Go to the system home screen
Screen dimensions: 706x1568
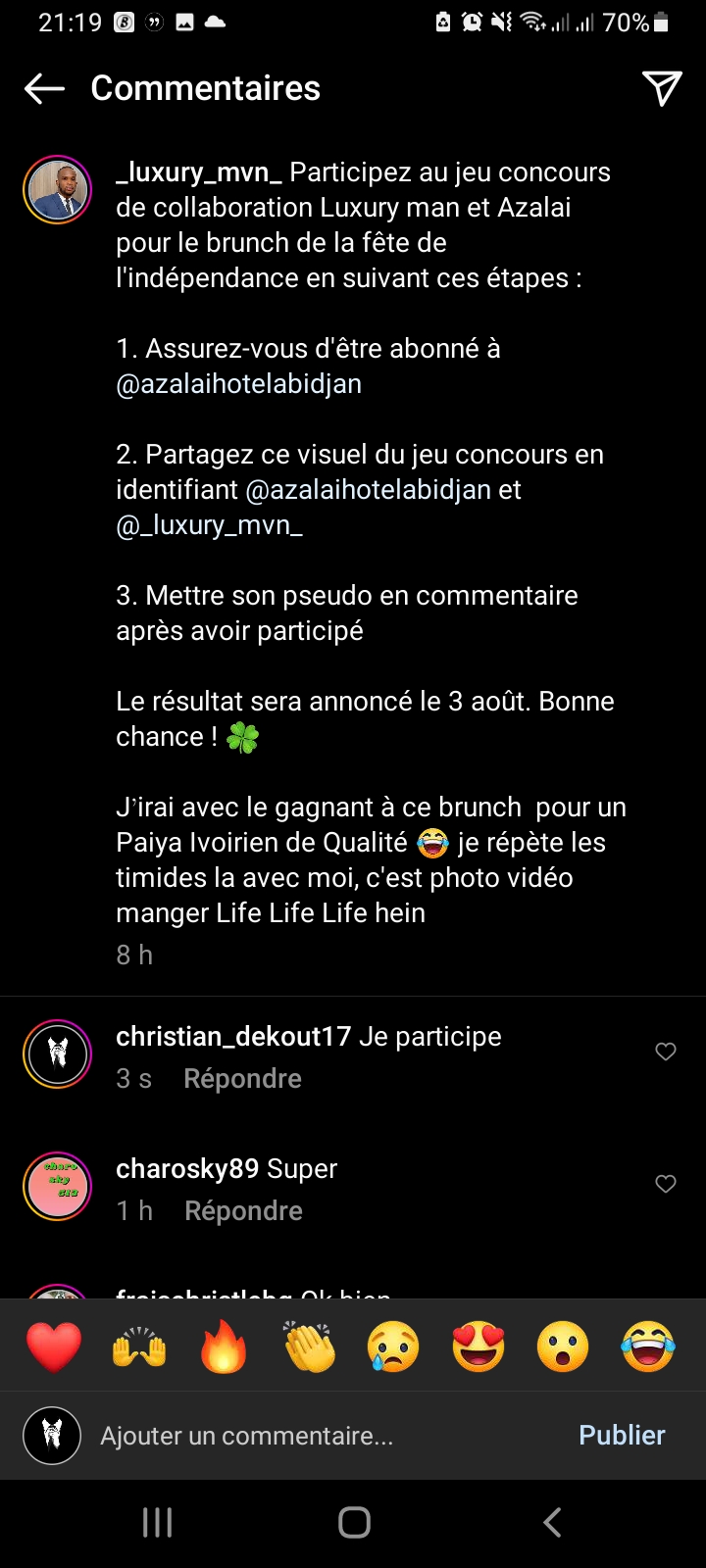click(x=354, y=1522)
